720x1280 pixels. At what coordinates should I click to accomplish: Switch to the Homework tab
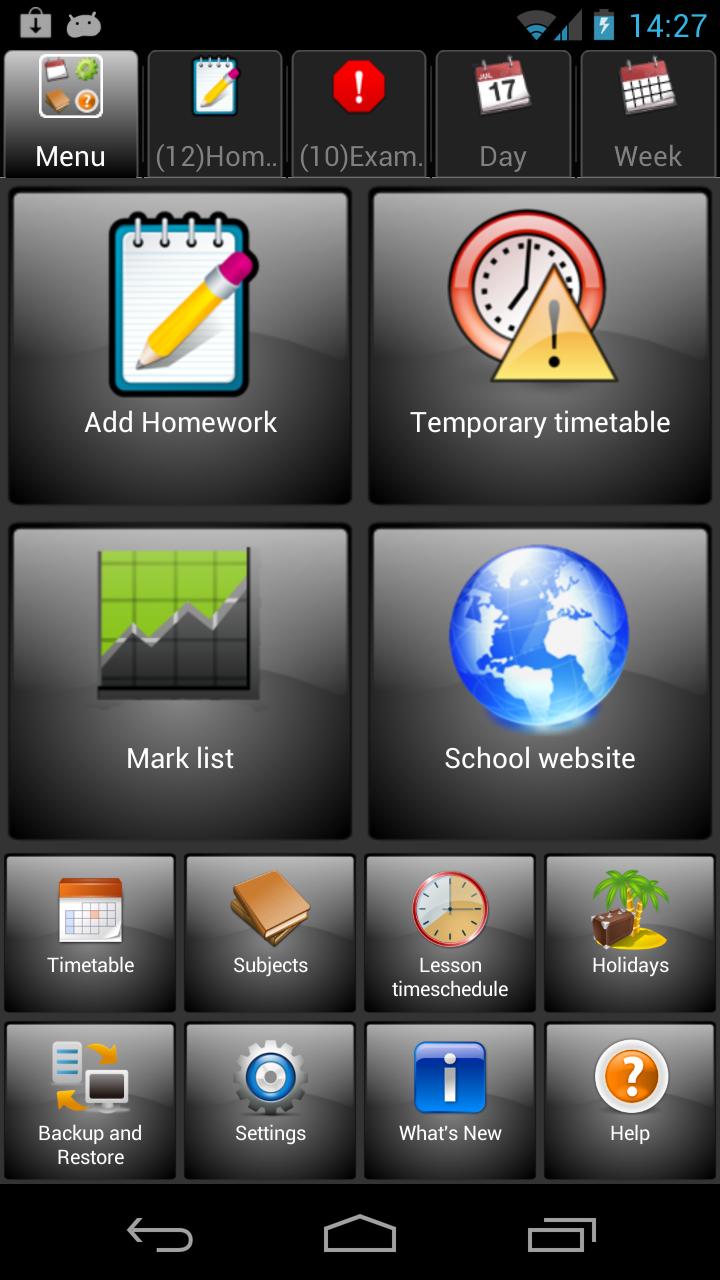[x=215, y=113]
